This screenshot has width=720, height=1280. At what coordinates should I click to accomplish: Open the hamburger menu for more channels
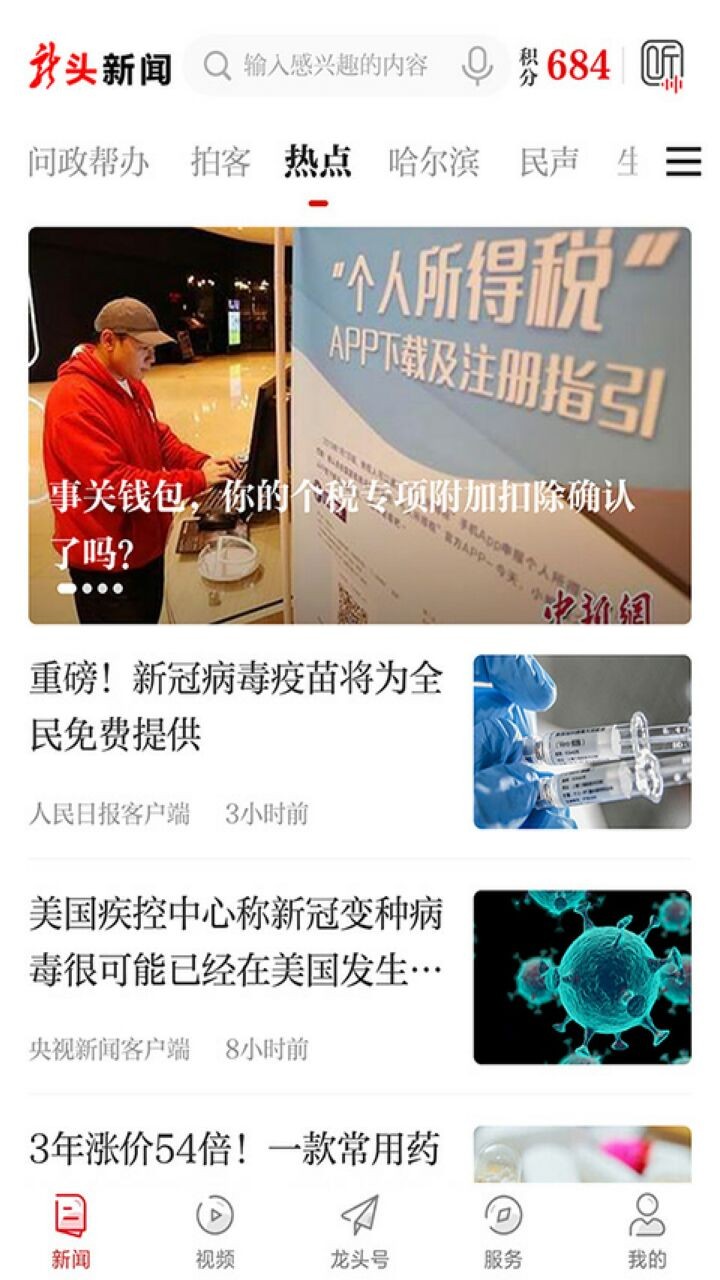683,161
